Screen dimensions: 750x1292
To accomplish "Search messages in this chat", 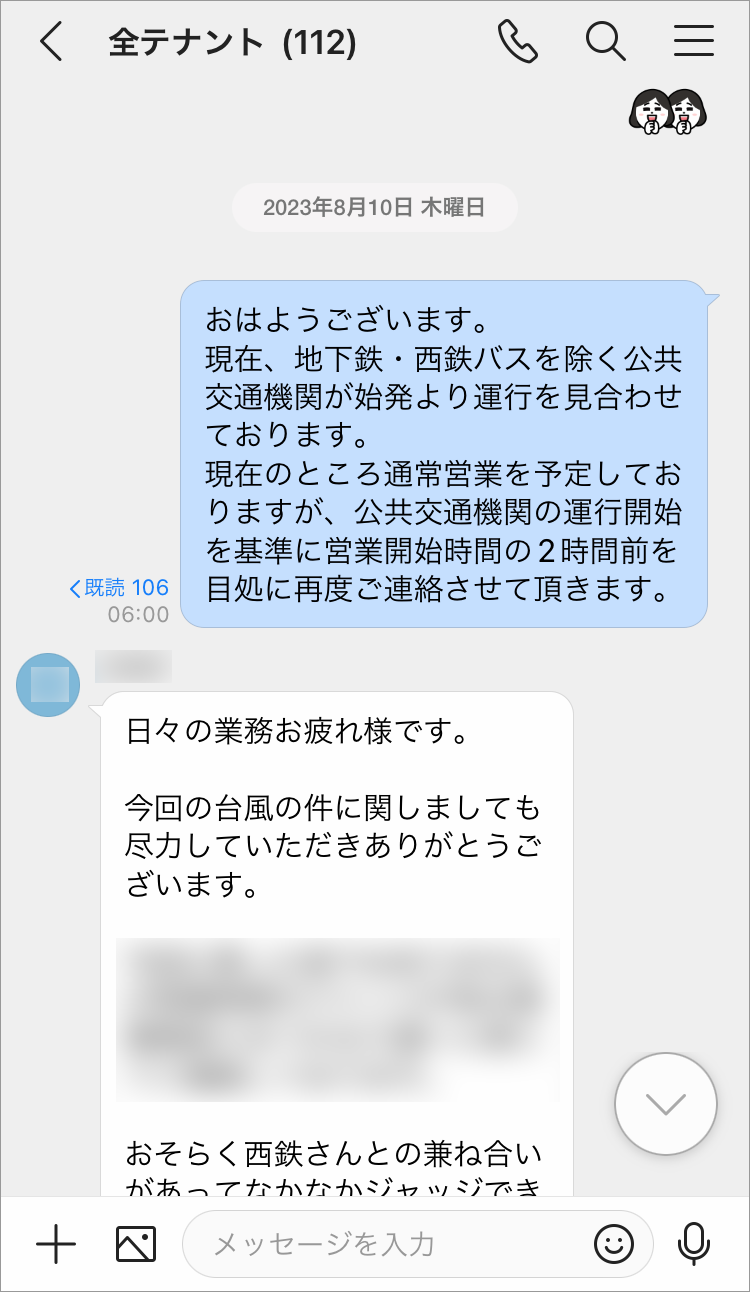I will (605, 42).
